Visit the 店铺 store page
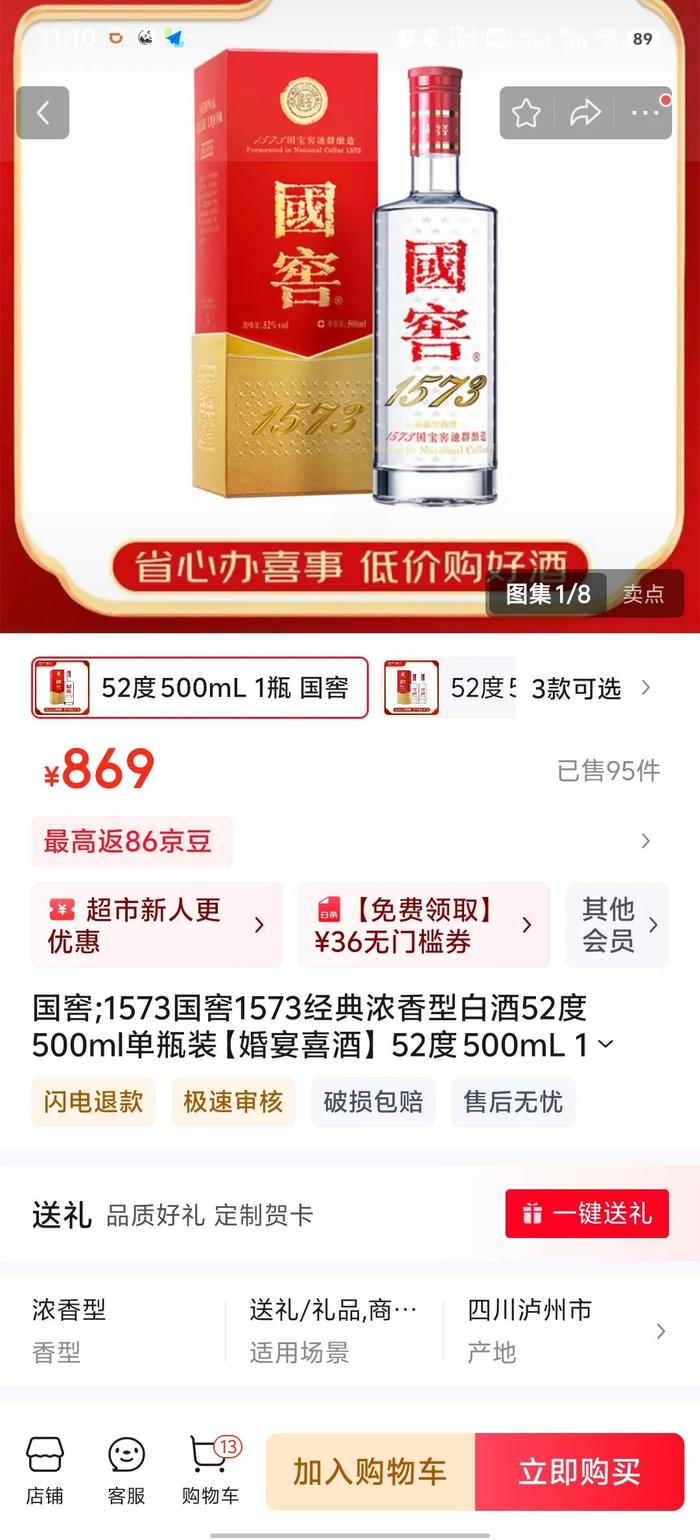Image resolution: width=700 pixels, height=1540 pixels. point(44,1471)
